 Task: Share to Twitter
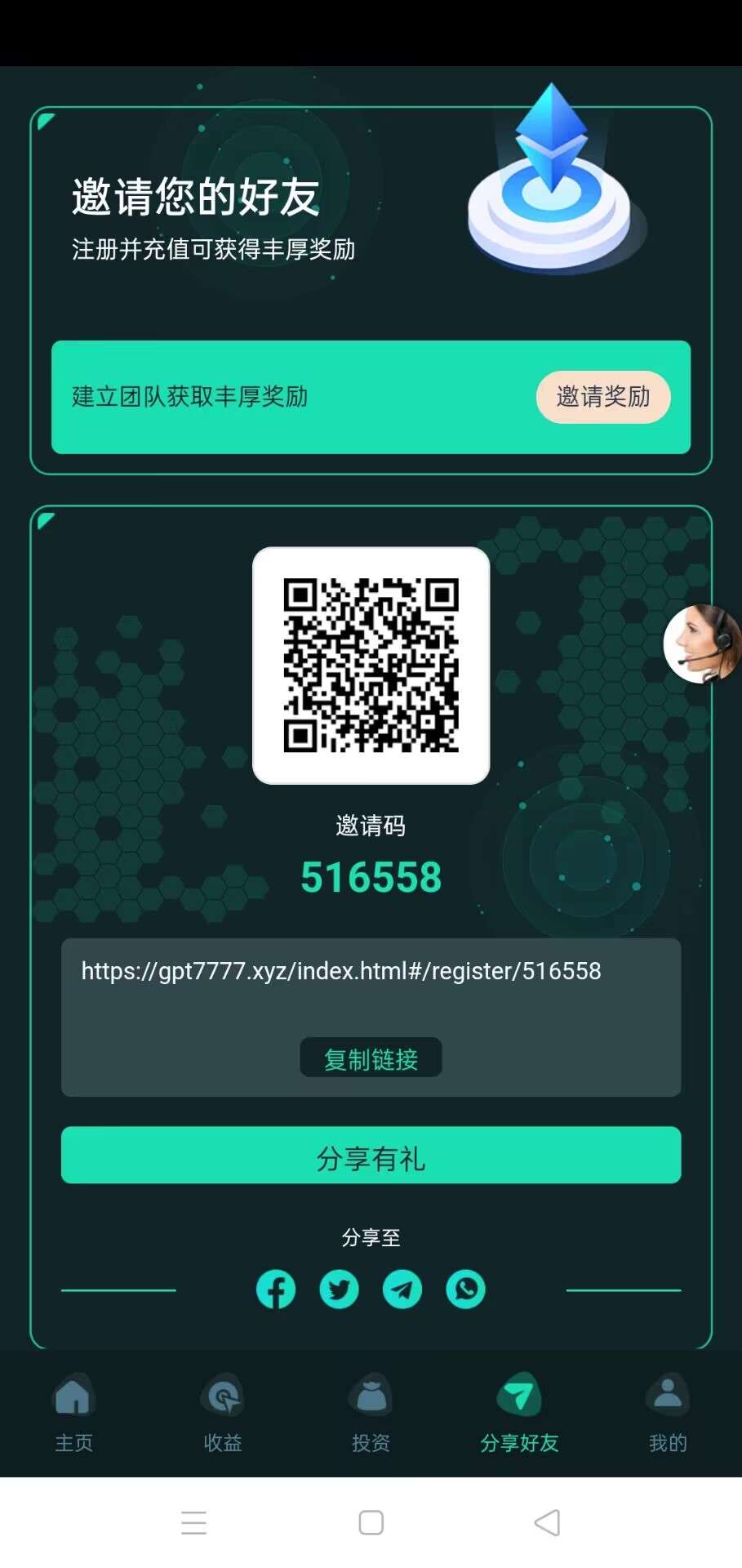[339, 1290]
